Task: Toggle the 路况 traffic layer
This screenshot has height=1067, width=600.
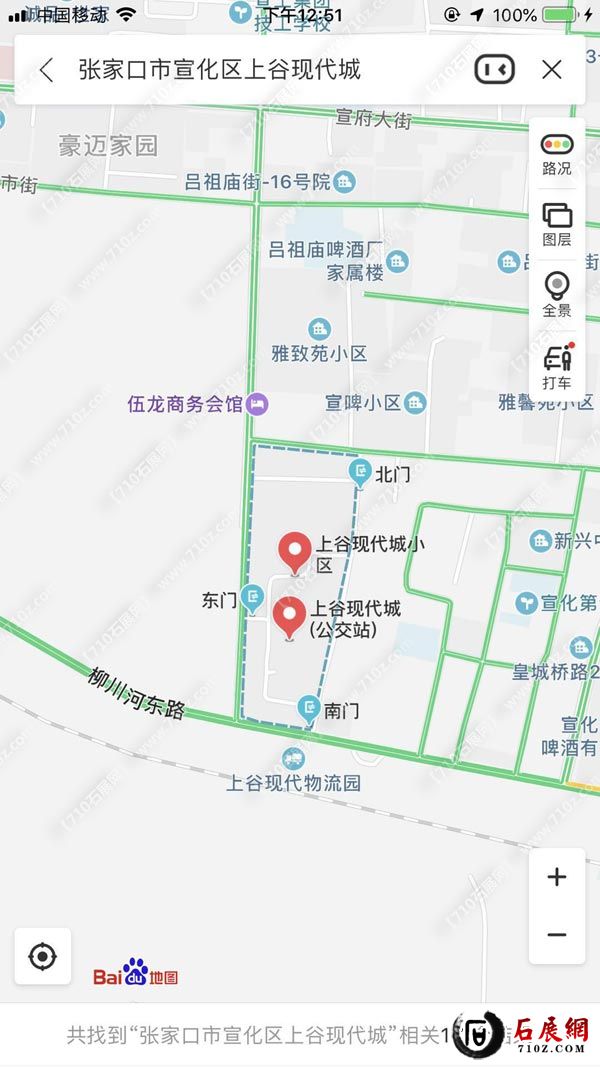Action: pos(557,153)
